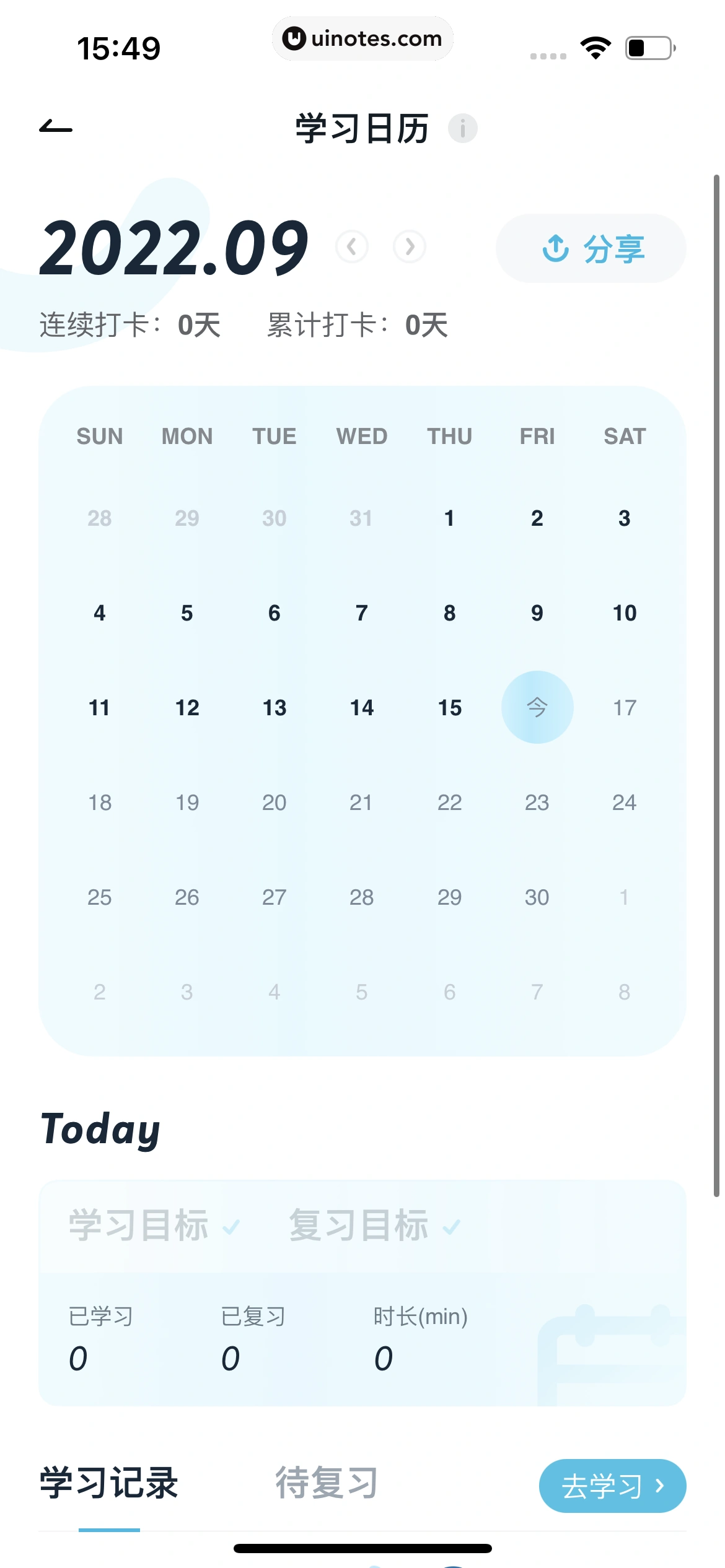Select the 学习记录 tab
Viewport: 725px width, 1568px height.
[109, 1484]
